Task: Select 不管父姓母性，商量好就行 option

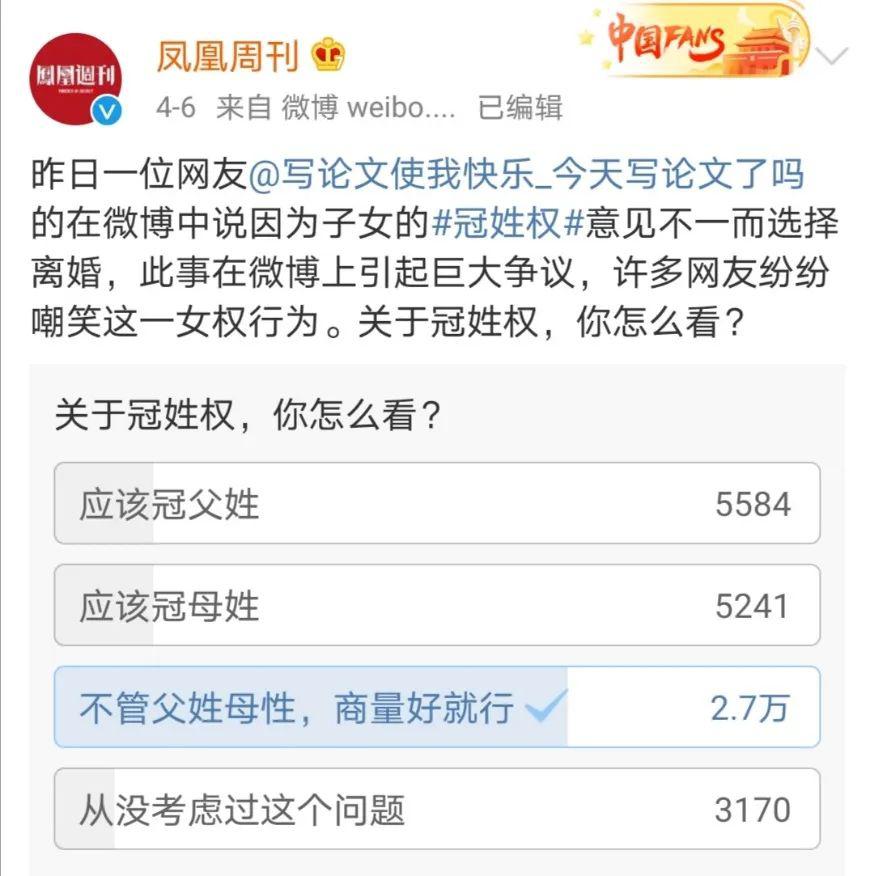Action: [x=436, y=708]
